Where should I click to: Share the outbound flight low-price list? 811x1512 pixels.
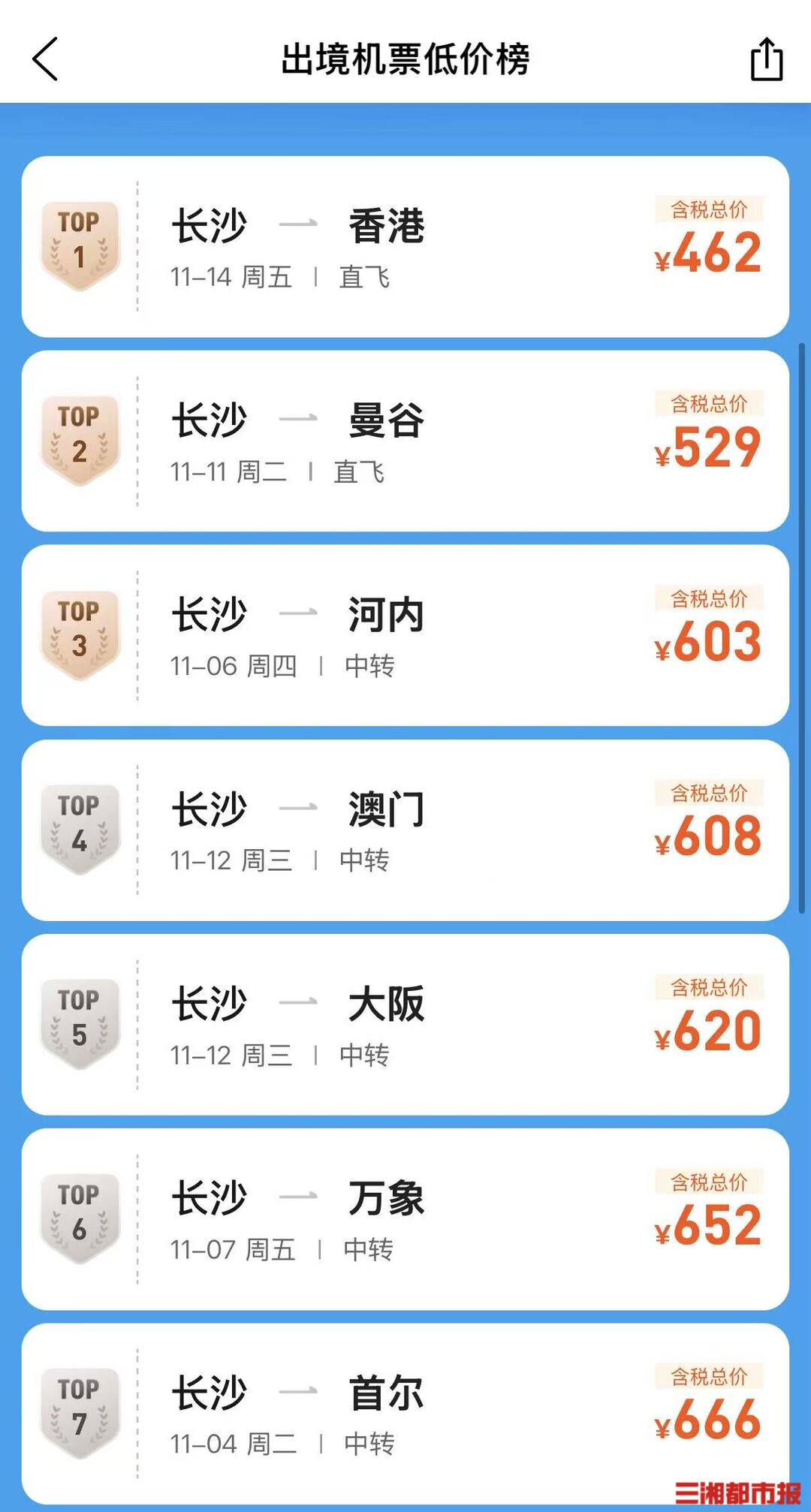[x=767, y=59]
